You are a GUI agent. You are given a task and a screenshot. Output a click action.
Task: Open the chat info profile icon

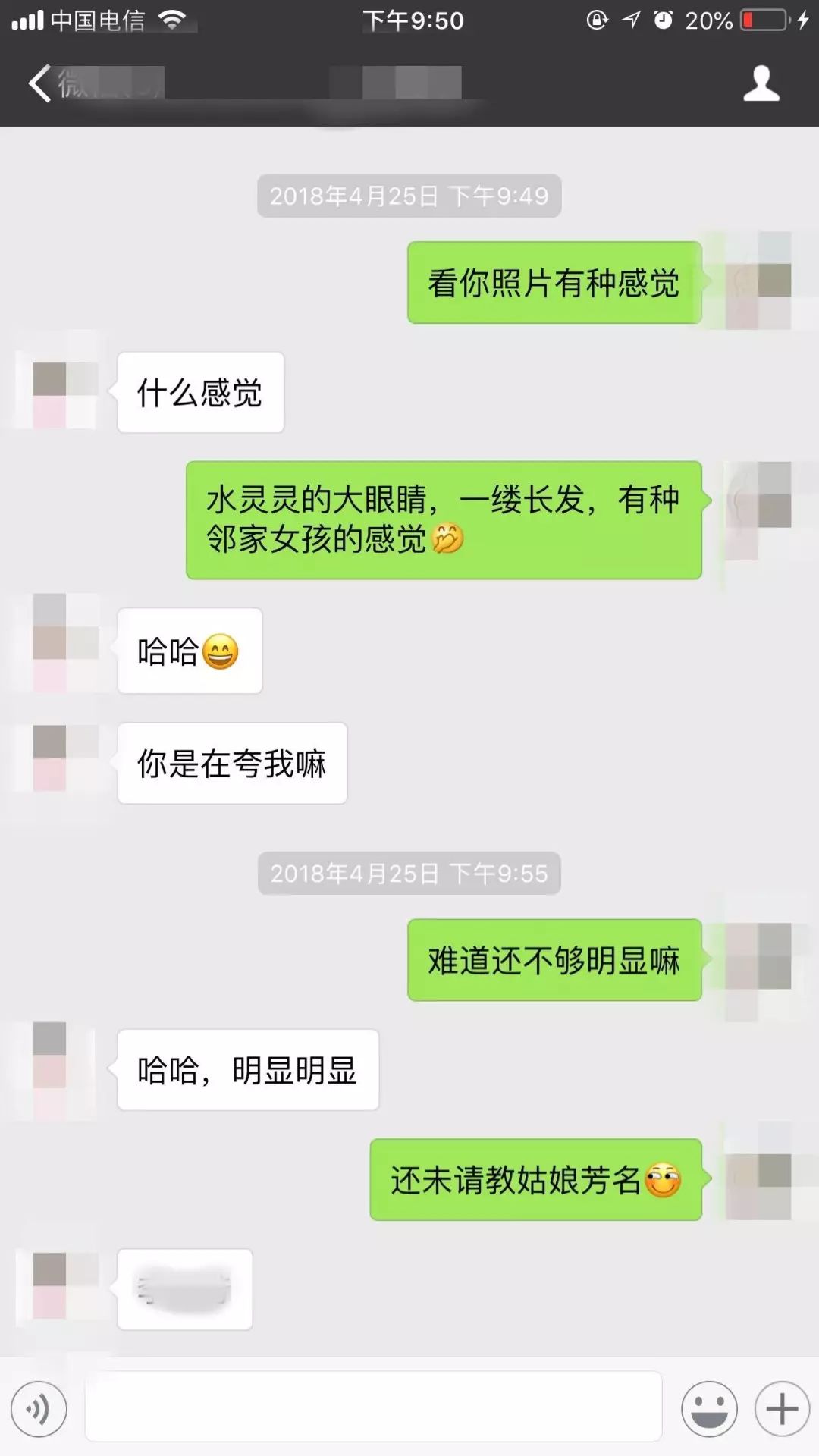pos(761,83)
